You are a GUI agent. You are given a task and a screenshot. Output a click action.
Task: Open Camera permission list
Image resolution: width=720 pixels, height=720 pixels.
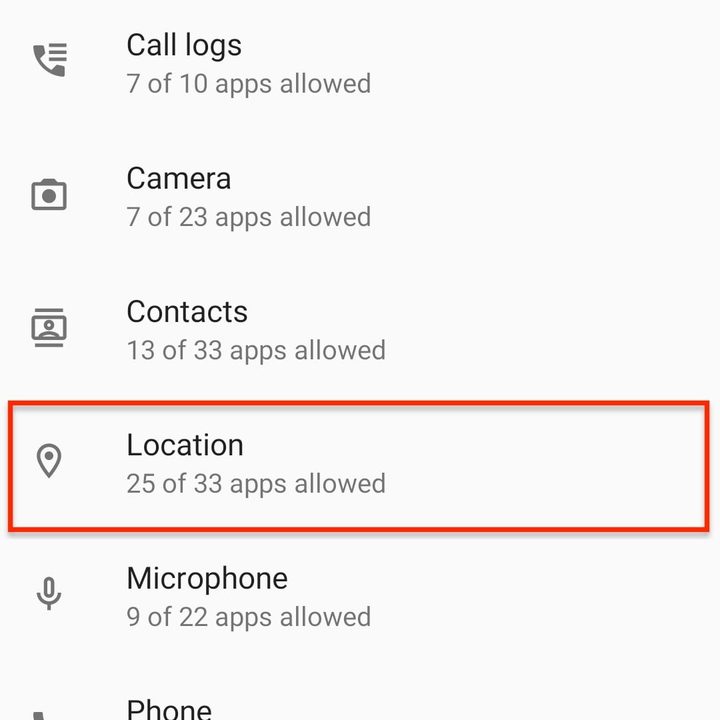[248, 197]
